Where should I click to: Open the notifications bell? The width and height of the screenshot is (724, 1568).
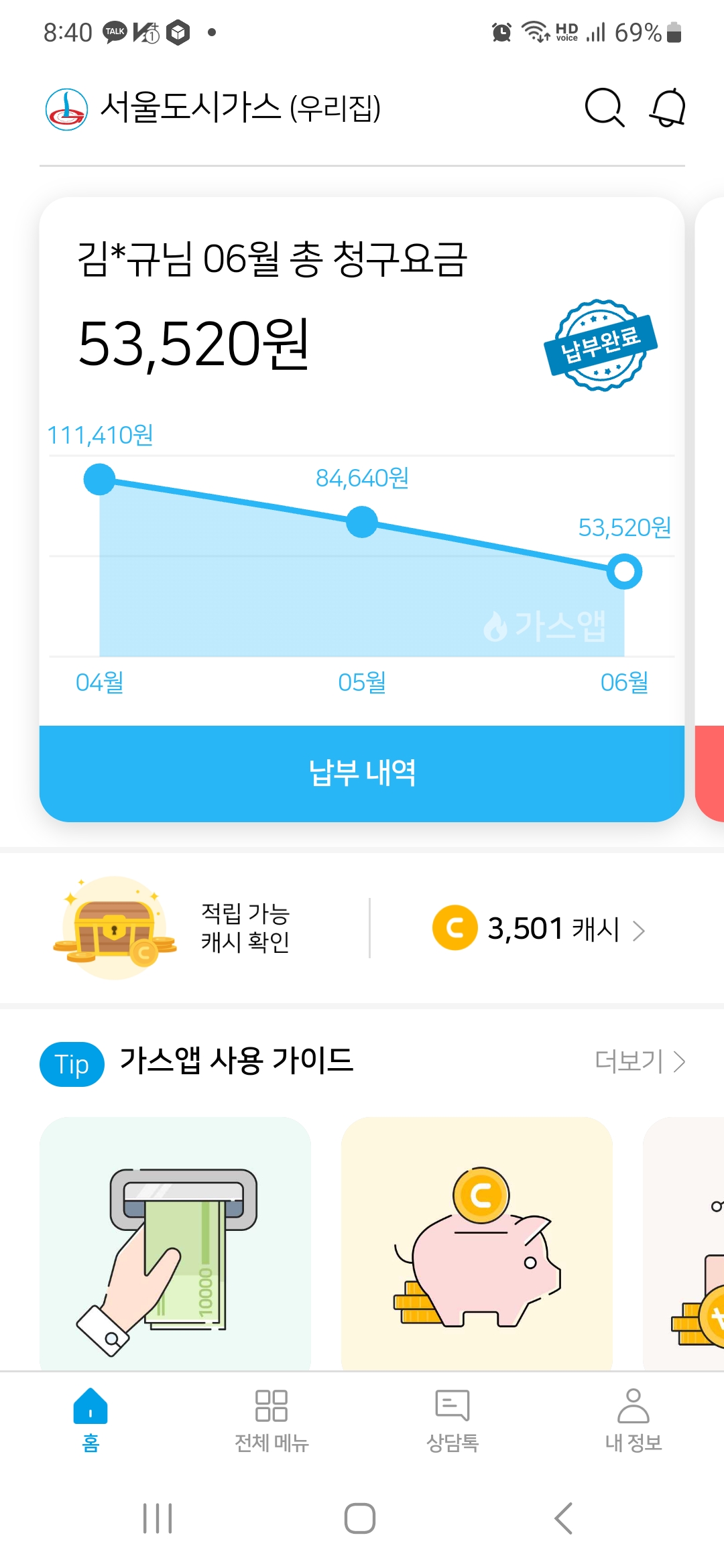[x=668, y=107]
